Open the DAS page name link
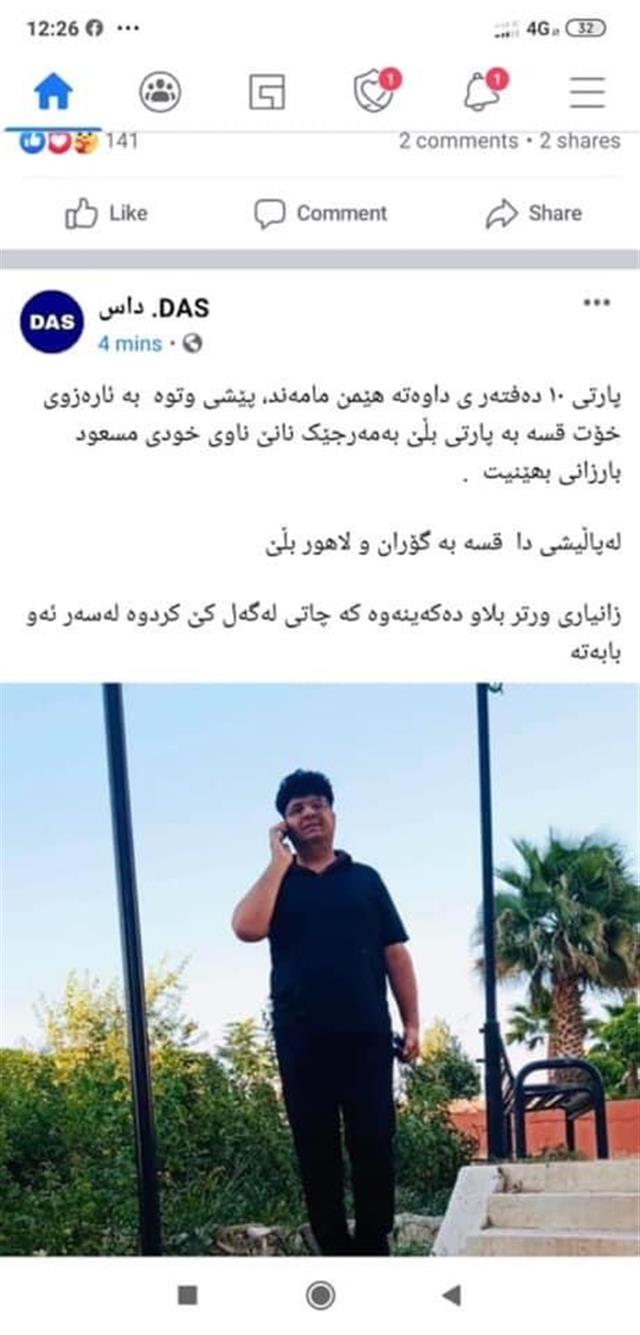 pyautogui.click(x=153, y=309)
